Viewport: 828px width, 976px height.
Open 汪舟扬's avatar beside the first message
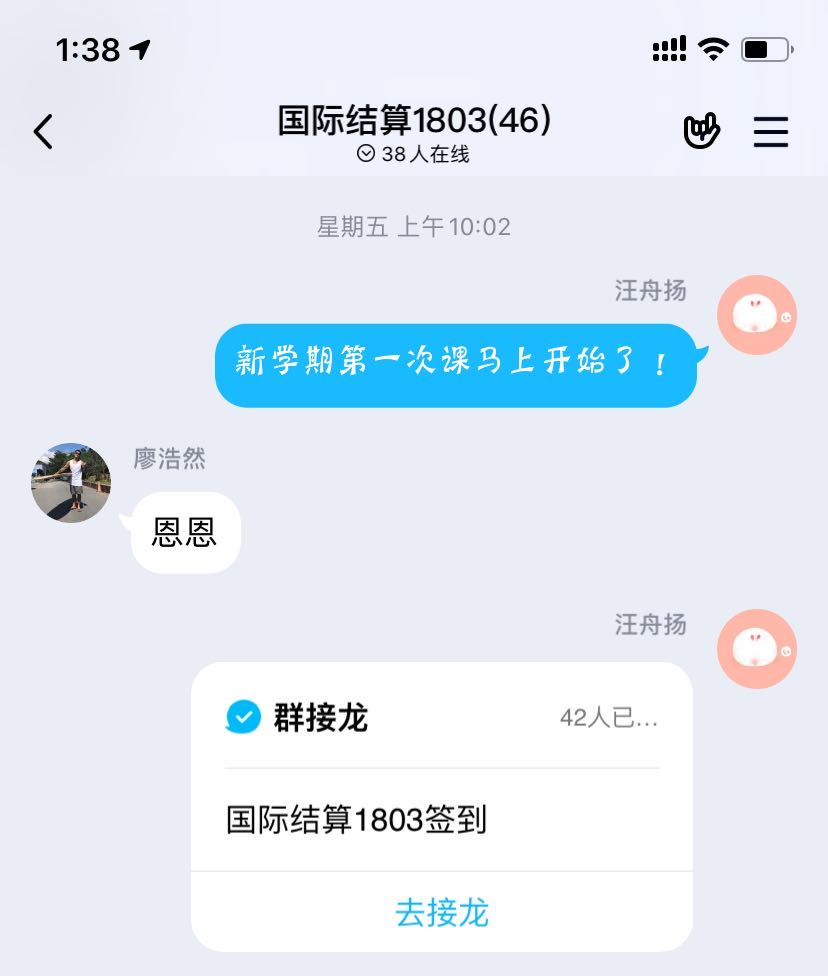[x=757, y=315]
